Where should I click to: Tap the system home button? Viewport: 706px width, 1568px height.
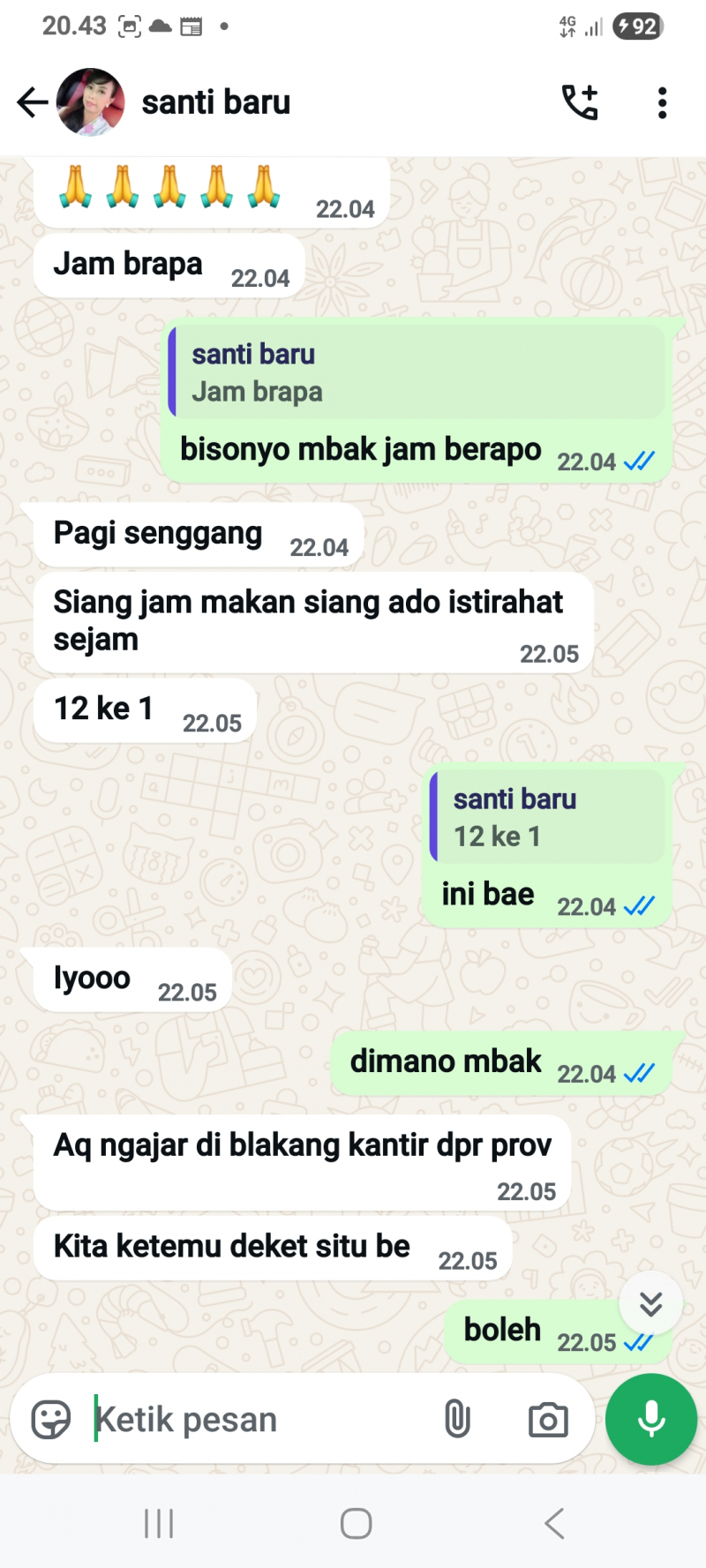click(356, 1524)
